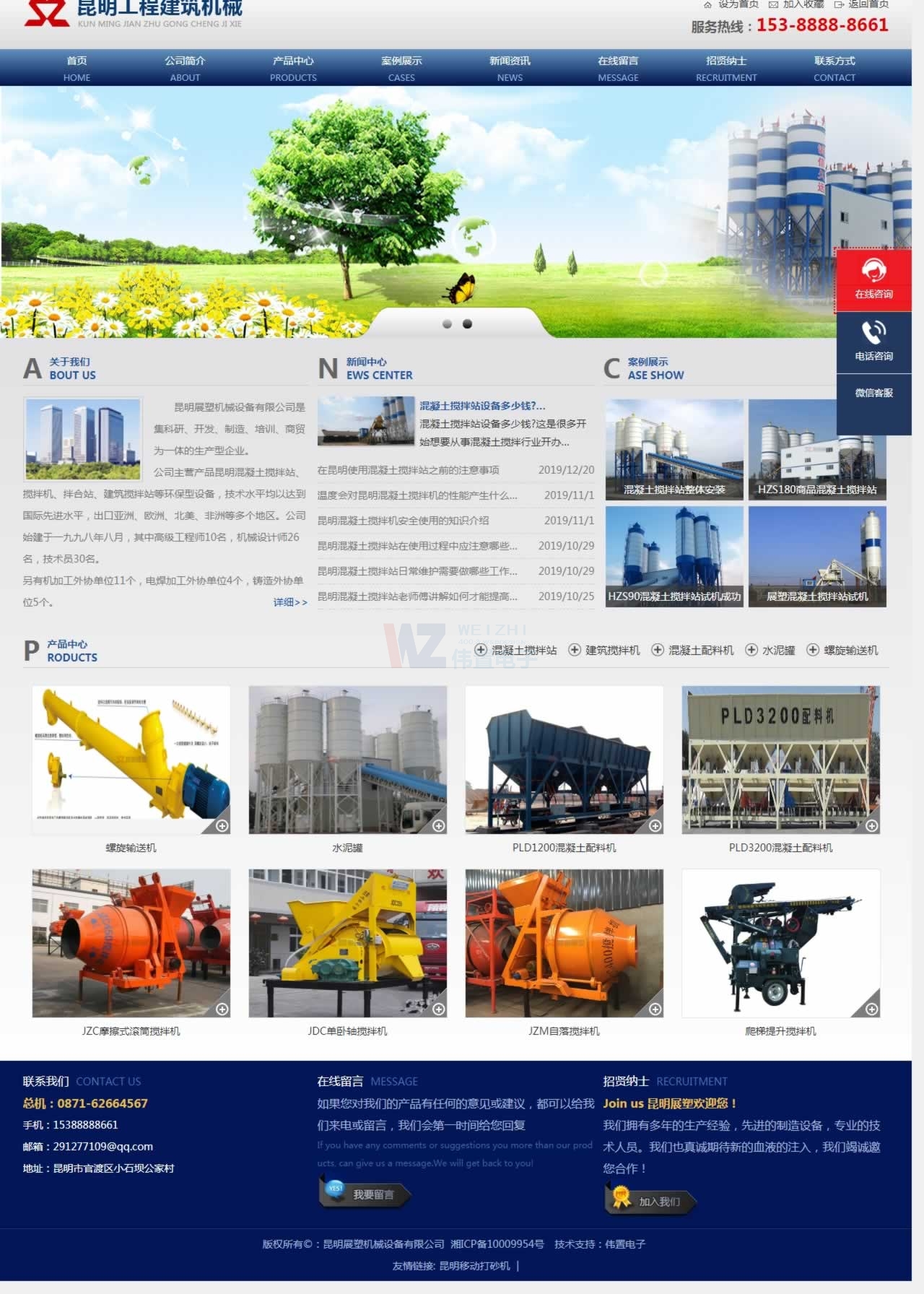Open 微信客服 side button
This screenshot has height=1294, width=924.
(873, 393)
